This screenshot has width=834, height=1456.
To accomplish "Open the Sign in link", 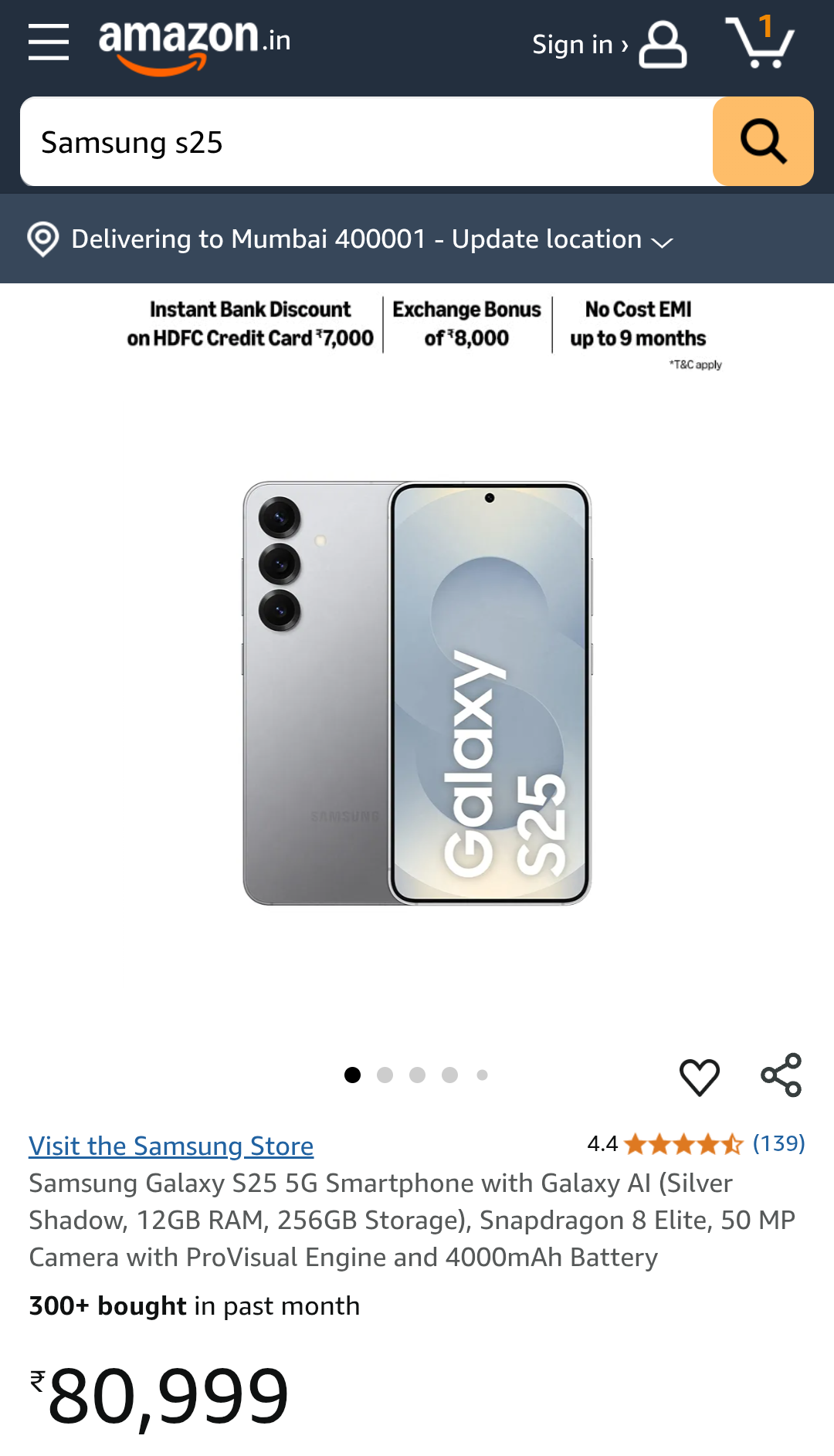I will point(607,45).
